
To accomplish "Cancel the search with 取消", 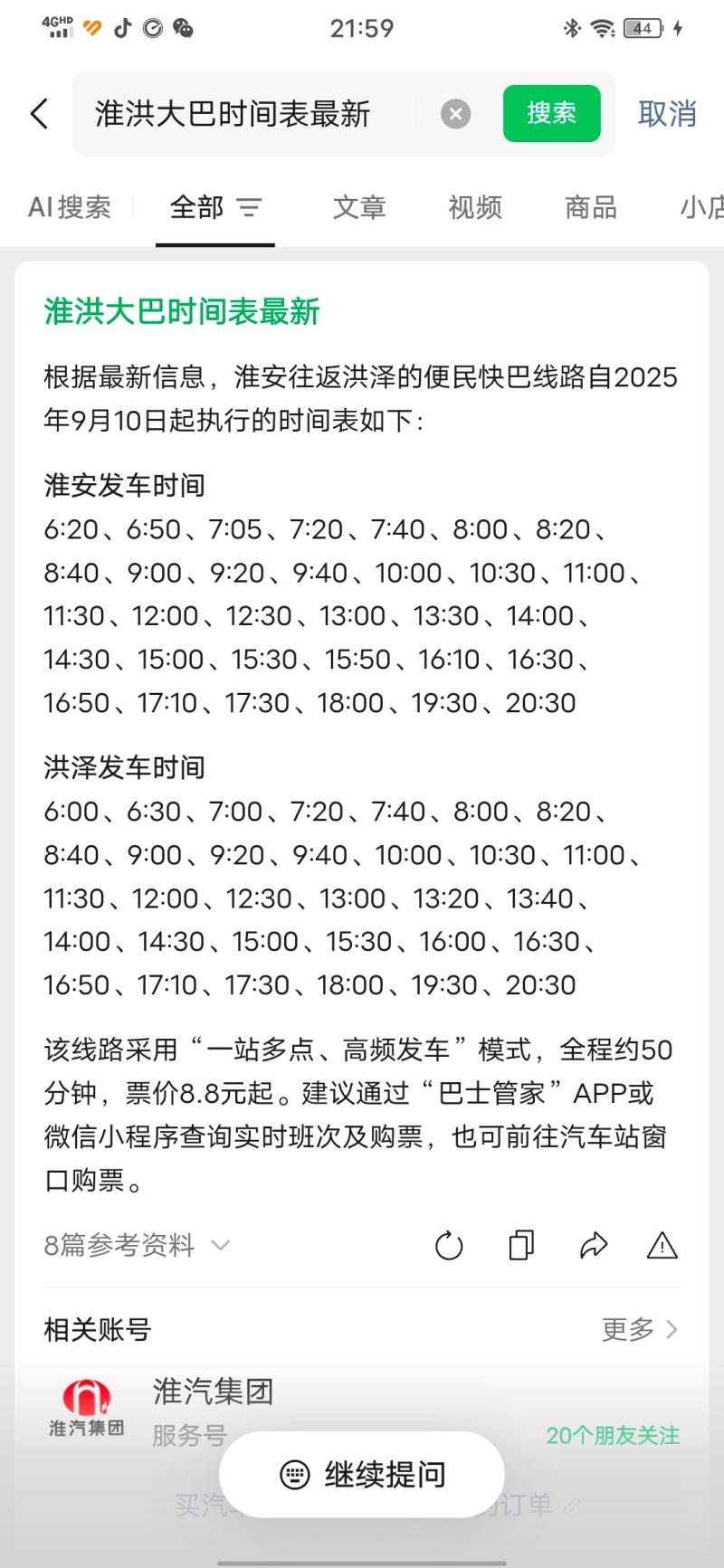I will pos(667,114).
